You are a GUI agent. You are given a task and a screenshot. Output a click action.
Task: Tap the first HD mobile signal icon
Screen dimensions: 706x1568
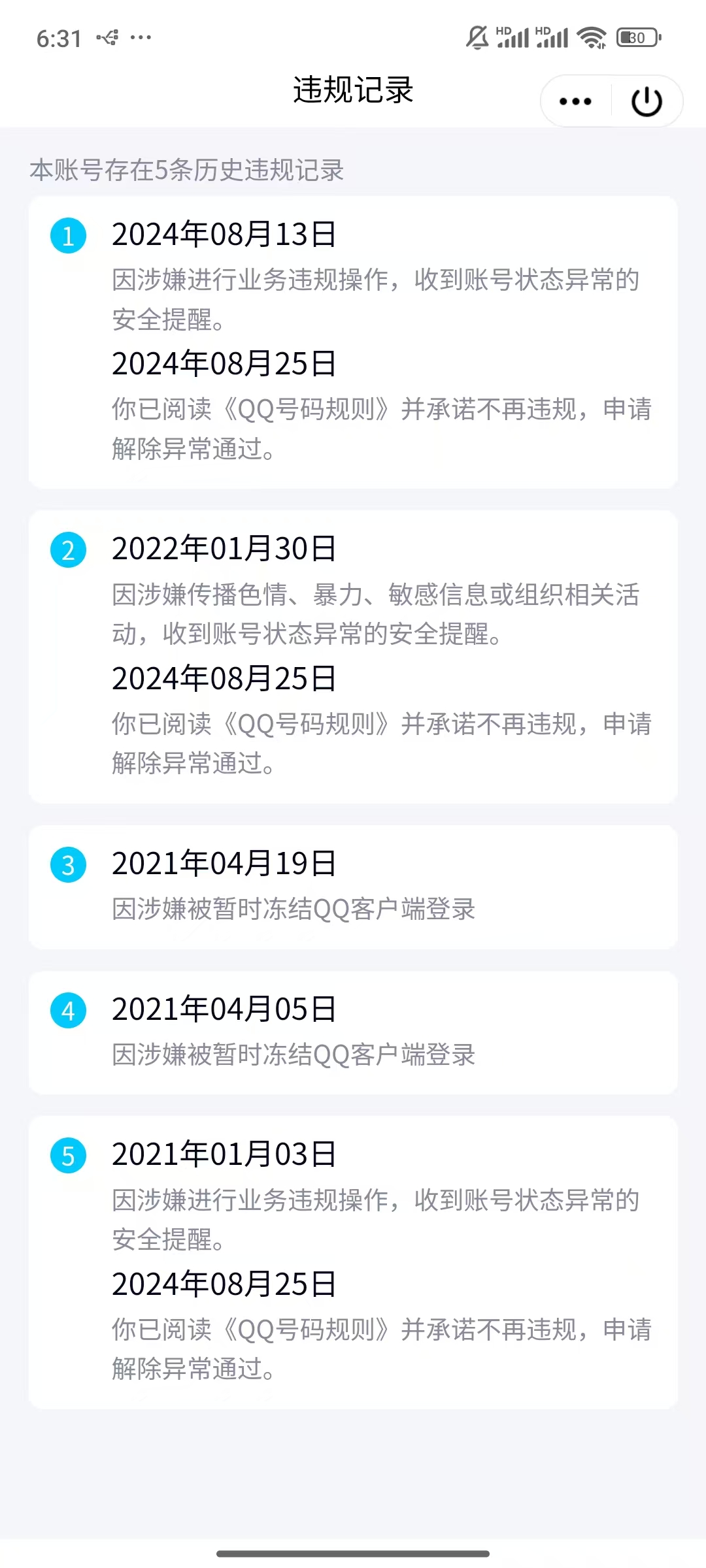coord(516,37)
